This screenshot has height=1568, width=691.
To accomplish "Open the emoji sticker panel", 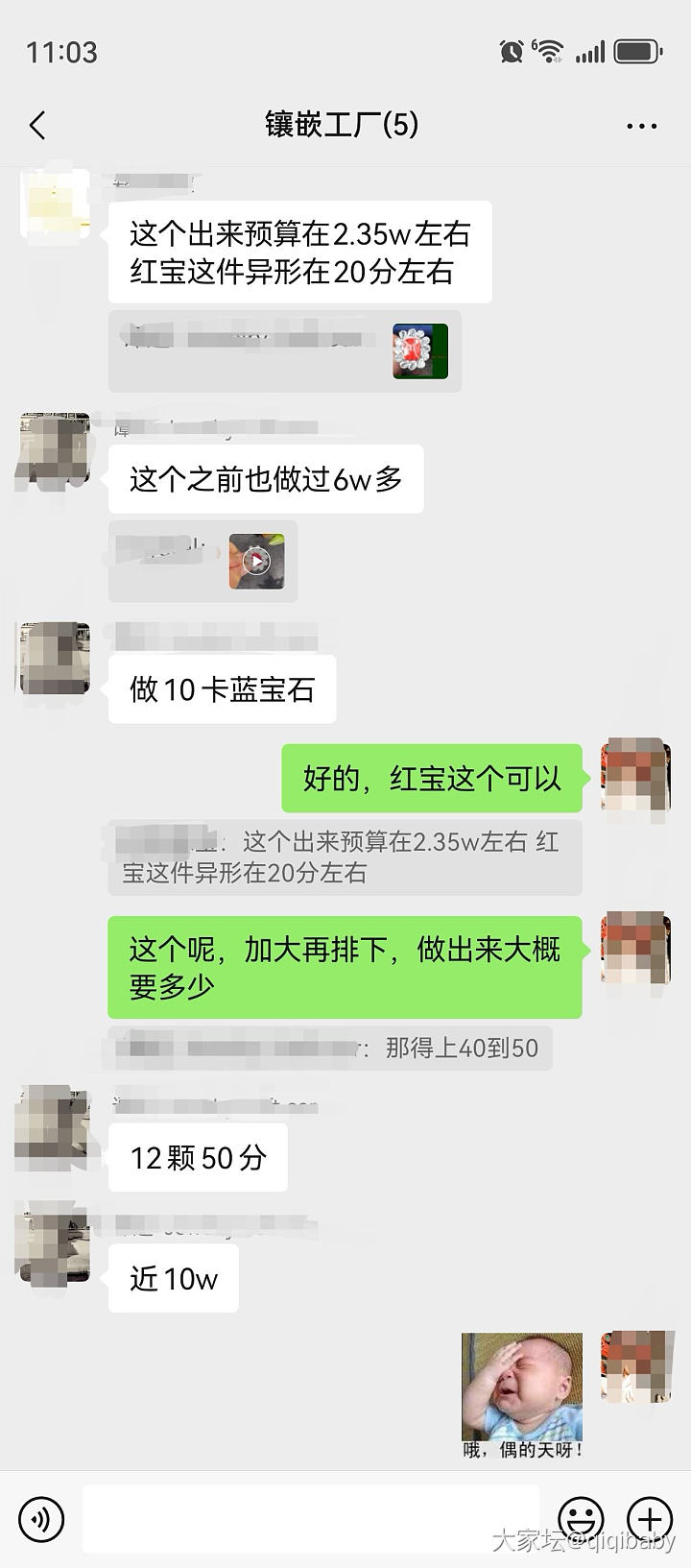I will pos(580,1519).
